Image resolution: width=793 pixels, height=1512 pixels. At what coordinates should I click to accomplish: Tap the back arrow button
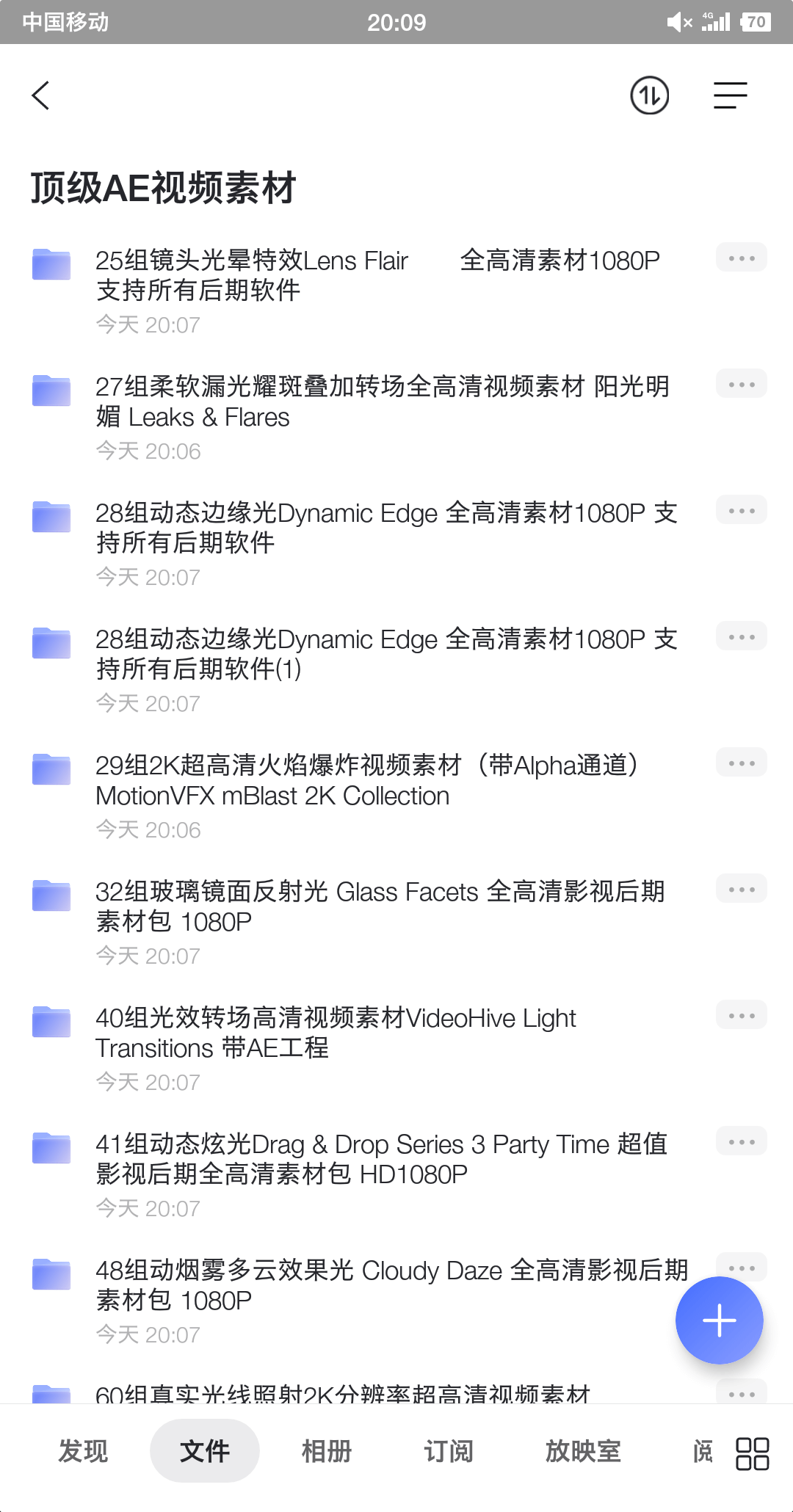[x=40, y=95]
